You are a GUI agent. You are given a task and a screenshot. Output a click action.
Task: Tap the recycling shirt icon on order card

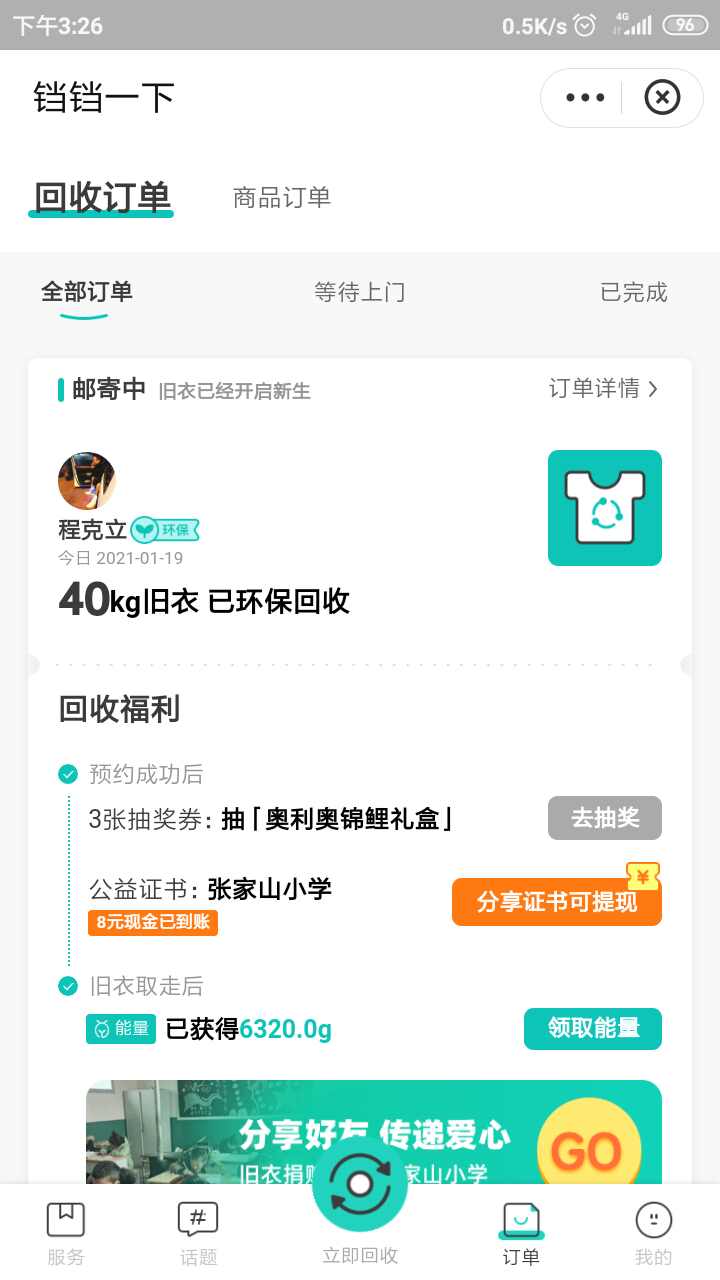click(604, 508)
